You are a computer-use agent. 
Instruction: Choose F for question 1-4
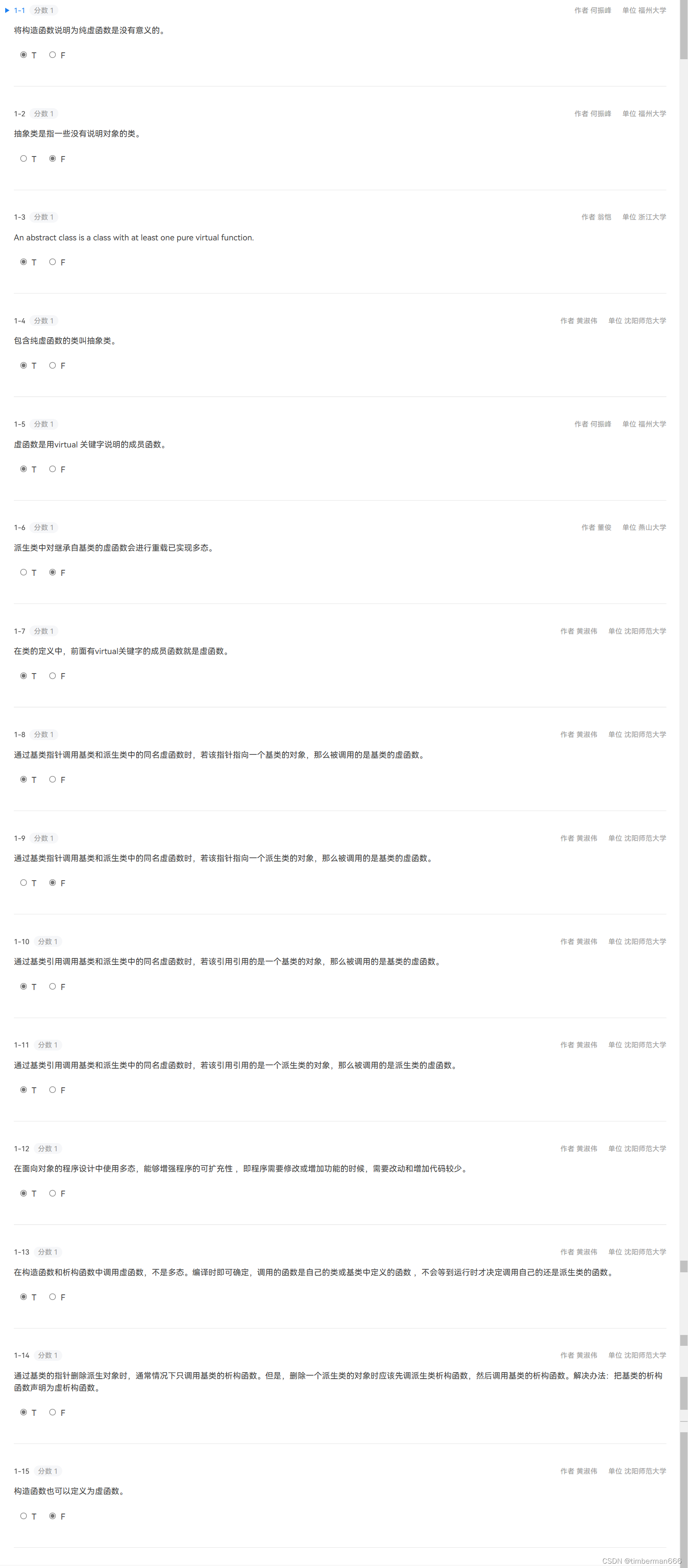pos(52,365)
